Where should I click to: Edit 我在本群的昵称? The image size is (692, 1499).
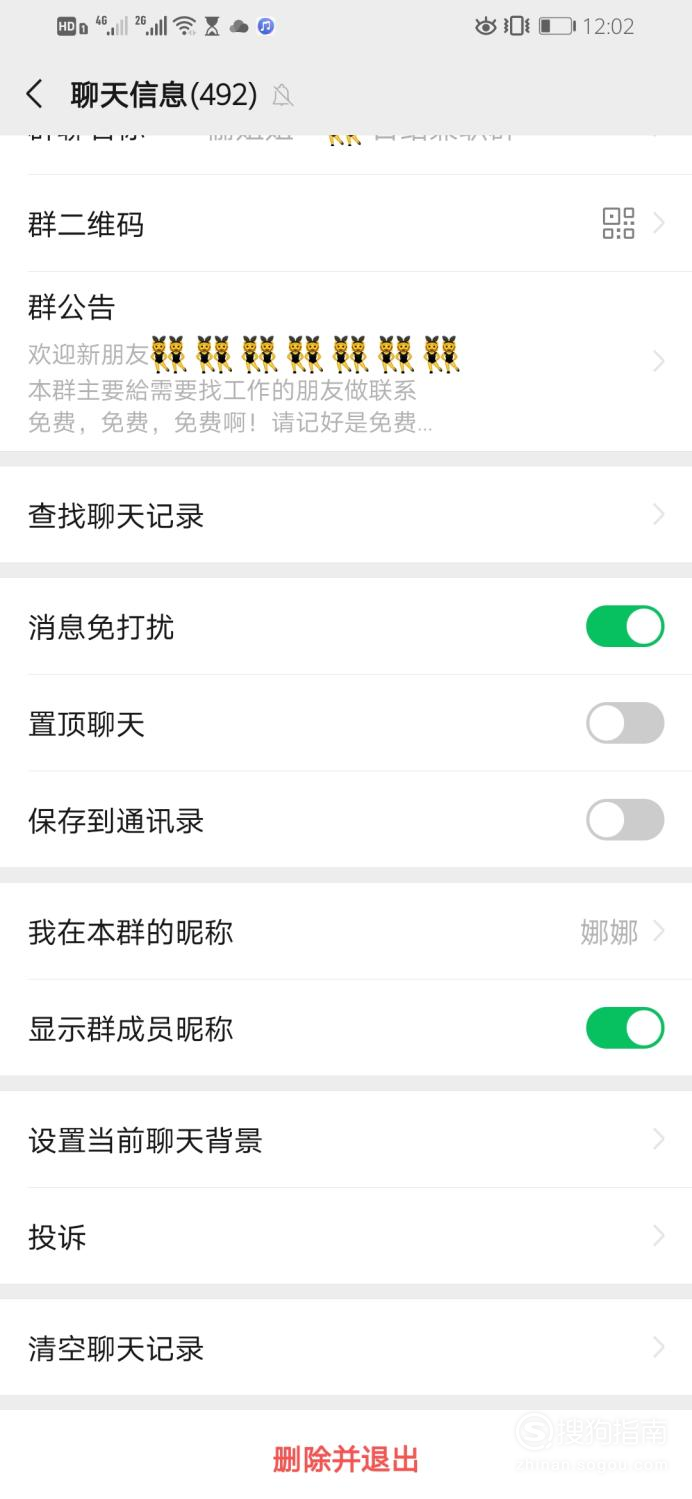point(346,932)
